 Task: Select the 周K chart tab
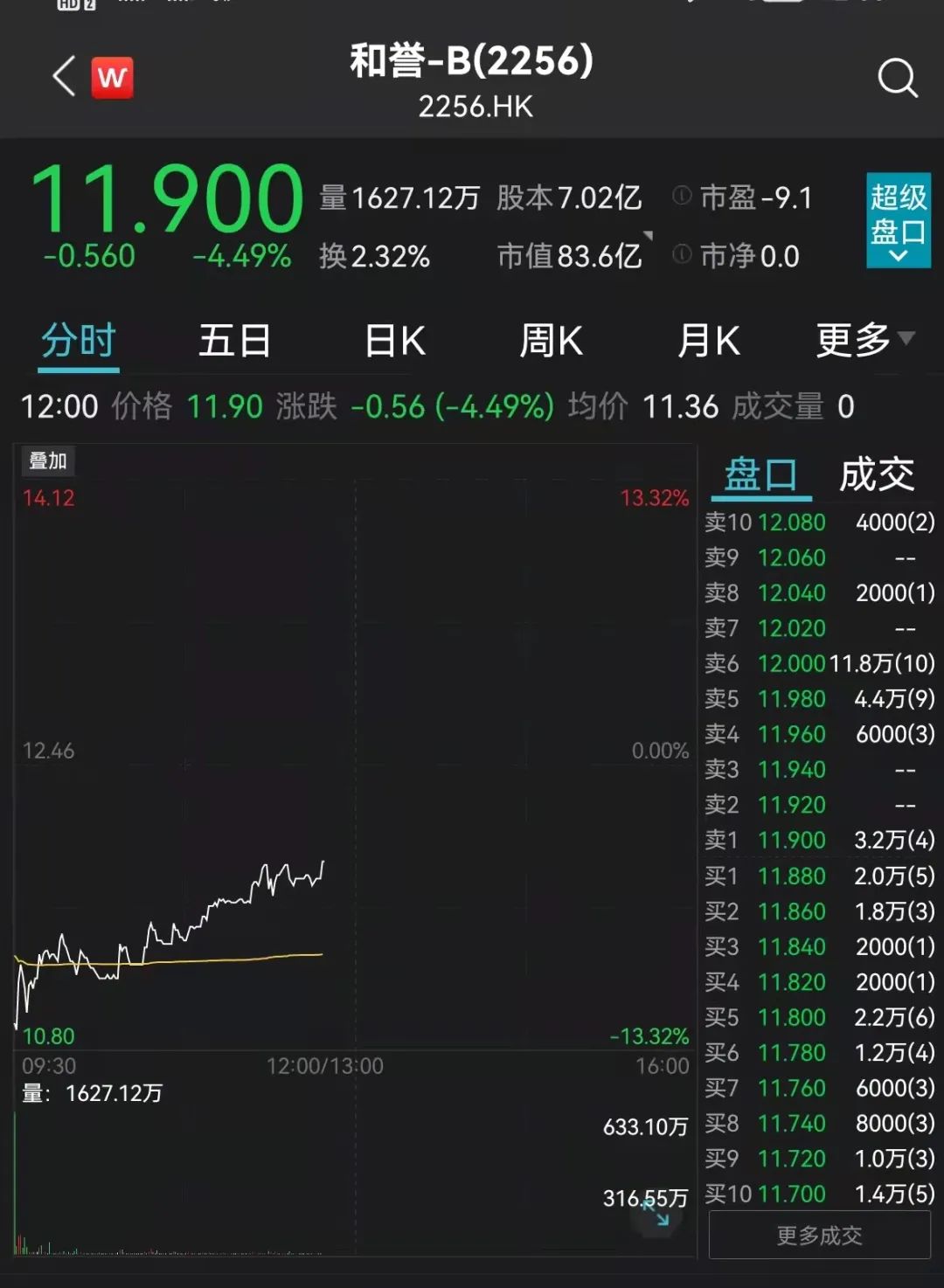tap(551, 341)
